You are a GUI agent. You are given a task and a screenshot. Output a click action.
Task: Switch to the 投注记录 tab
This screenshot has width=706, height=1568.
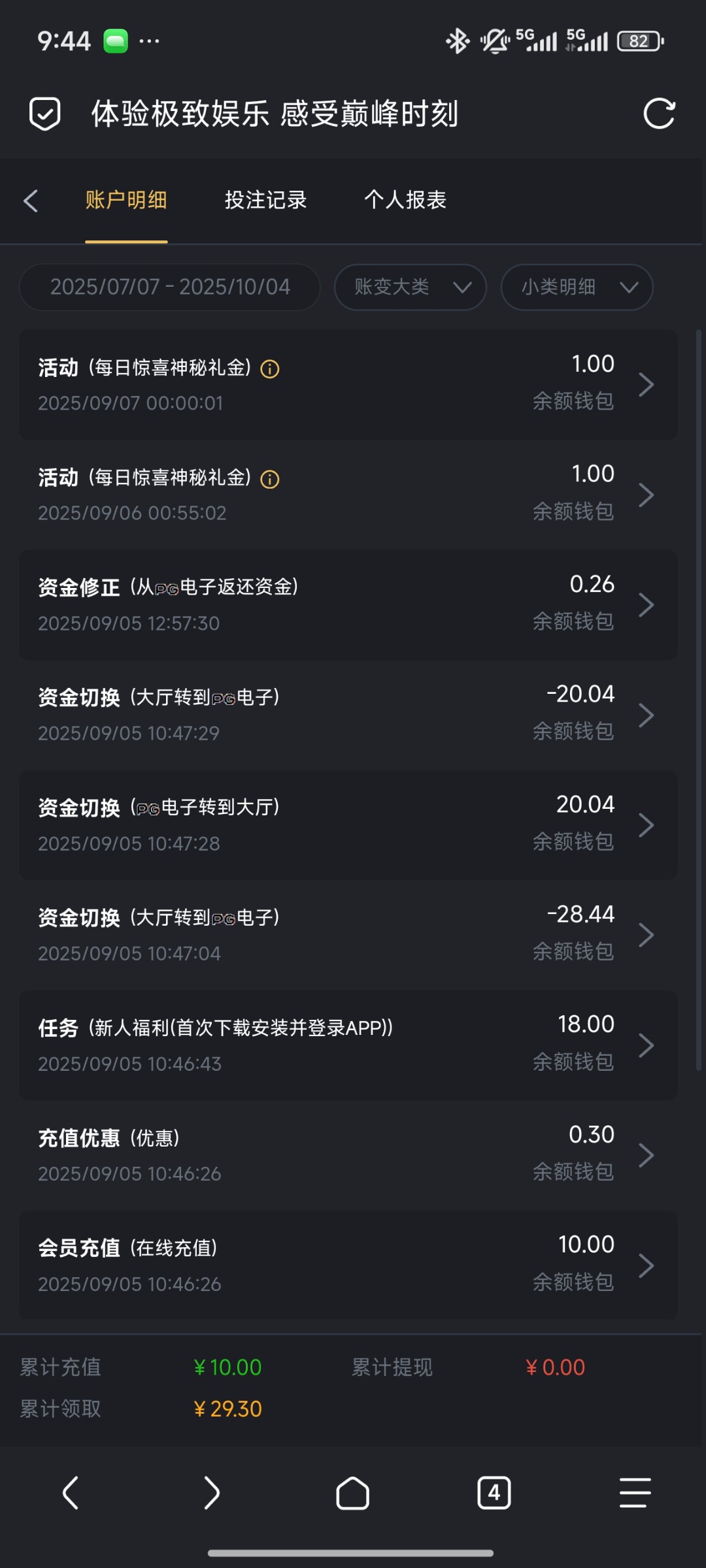click(x=265, y=201)
